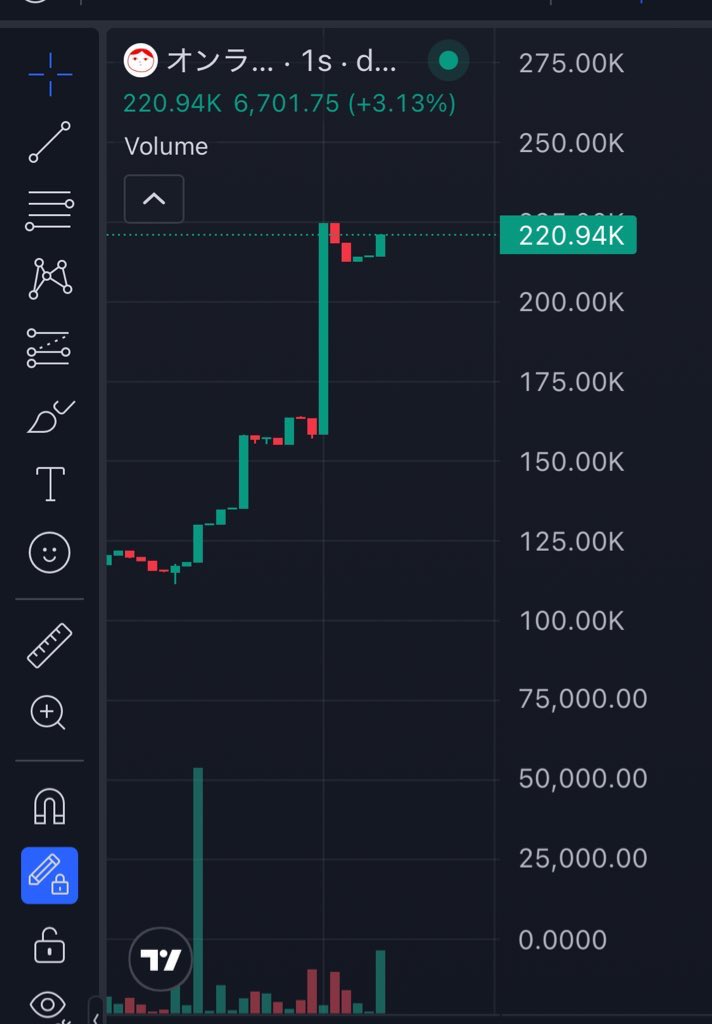The width and height of the screenshot is (712, 1024).
Task: Disable the stay in drawing mode button
Action: [49, 875]
